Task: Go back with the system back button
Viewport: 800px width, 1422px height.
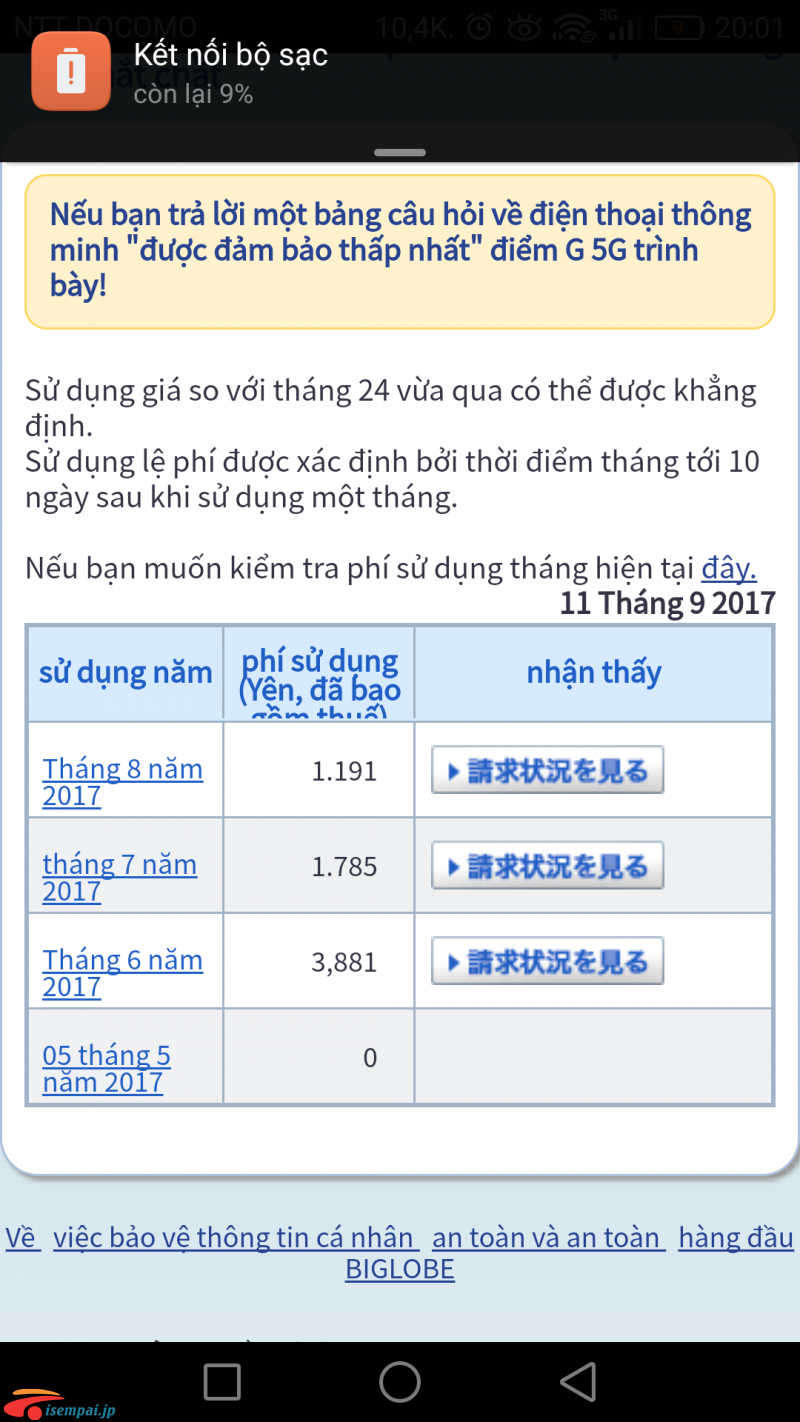Action: tap(579, 1382)
